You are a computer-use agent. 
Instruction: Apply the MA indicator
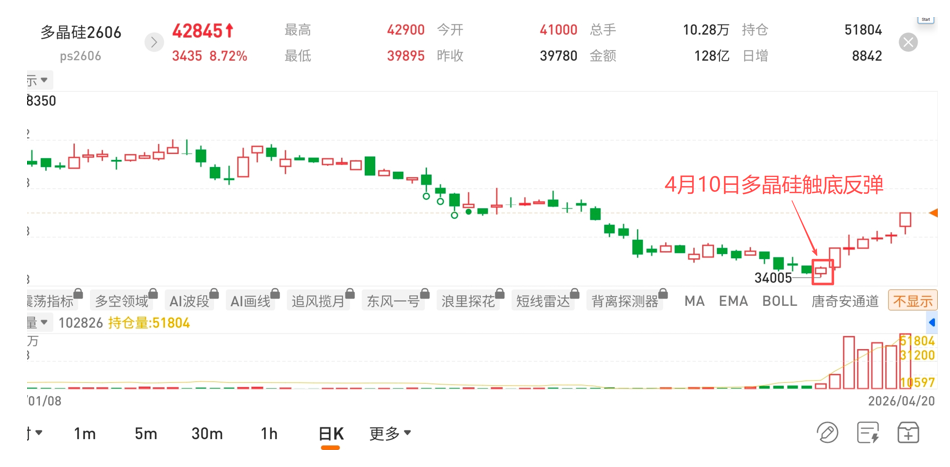(x=694, y=300)
